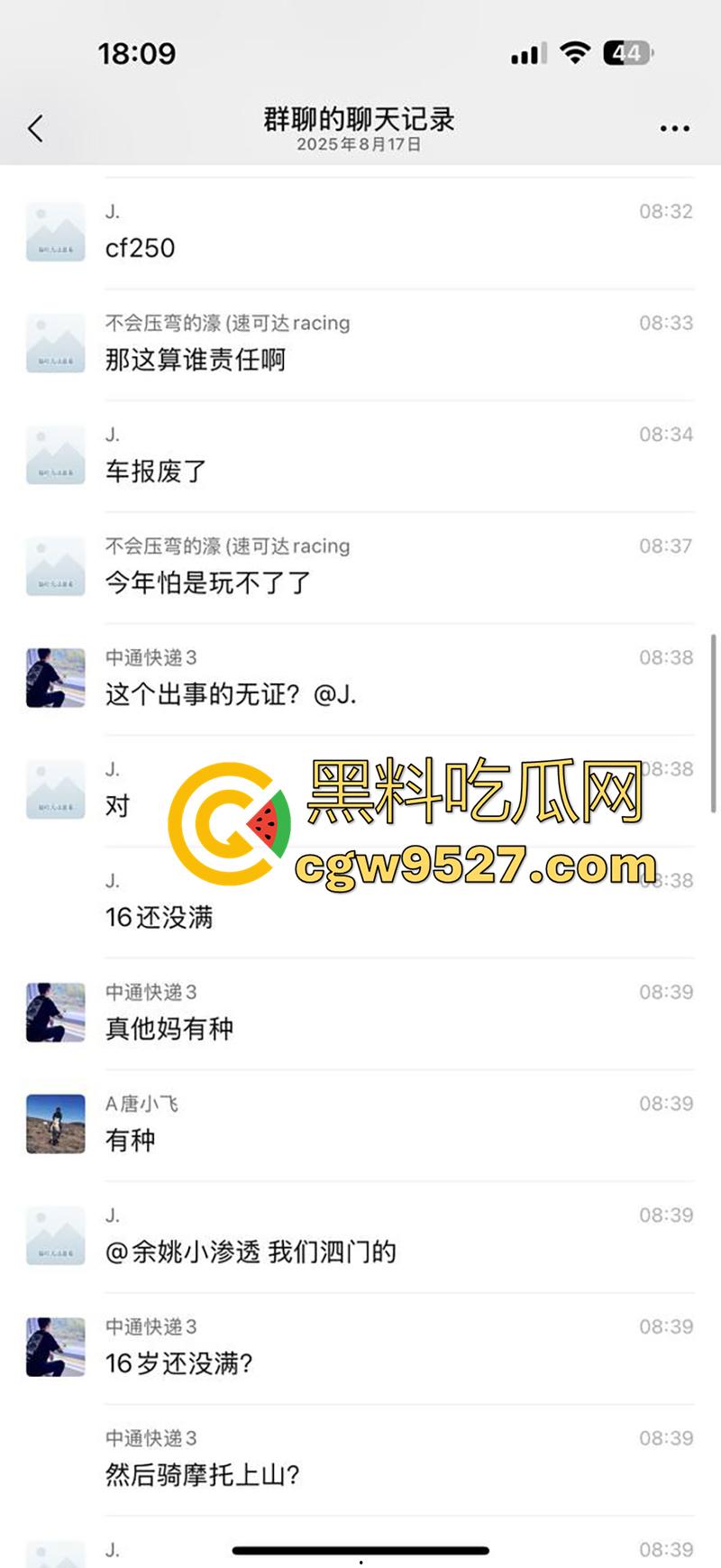Screen dimensions: 721x1568
Task: Tap 不会压弯的濠's avatar image
Action: click(x=54, y=342)
